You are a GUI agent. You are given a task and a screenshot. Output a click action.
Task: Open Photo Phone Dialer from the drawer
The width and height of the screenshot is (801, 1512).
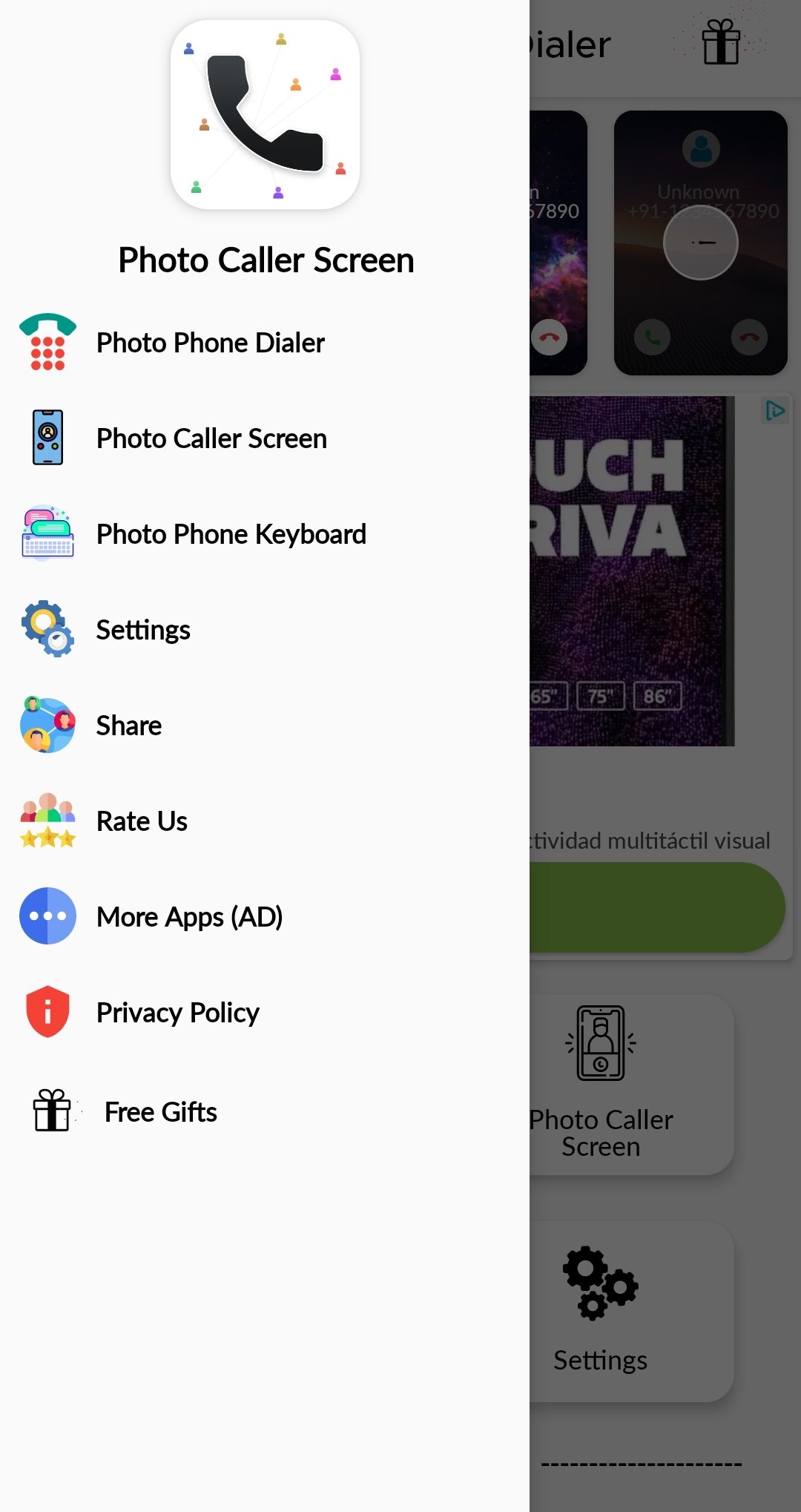pyautogui.click(x=211, y=343)
